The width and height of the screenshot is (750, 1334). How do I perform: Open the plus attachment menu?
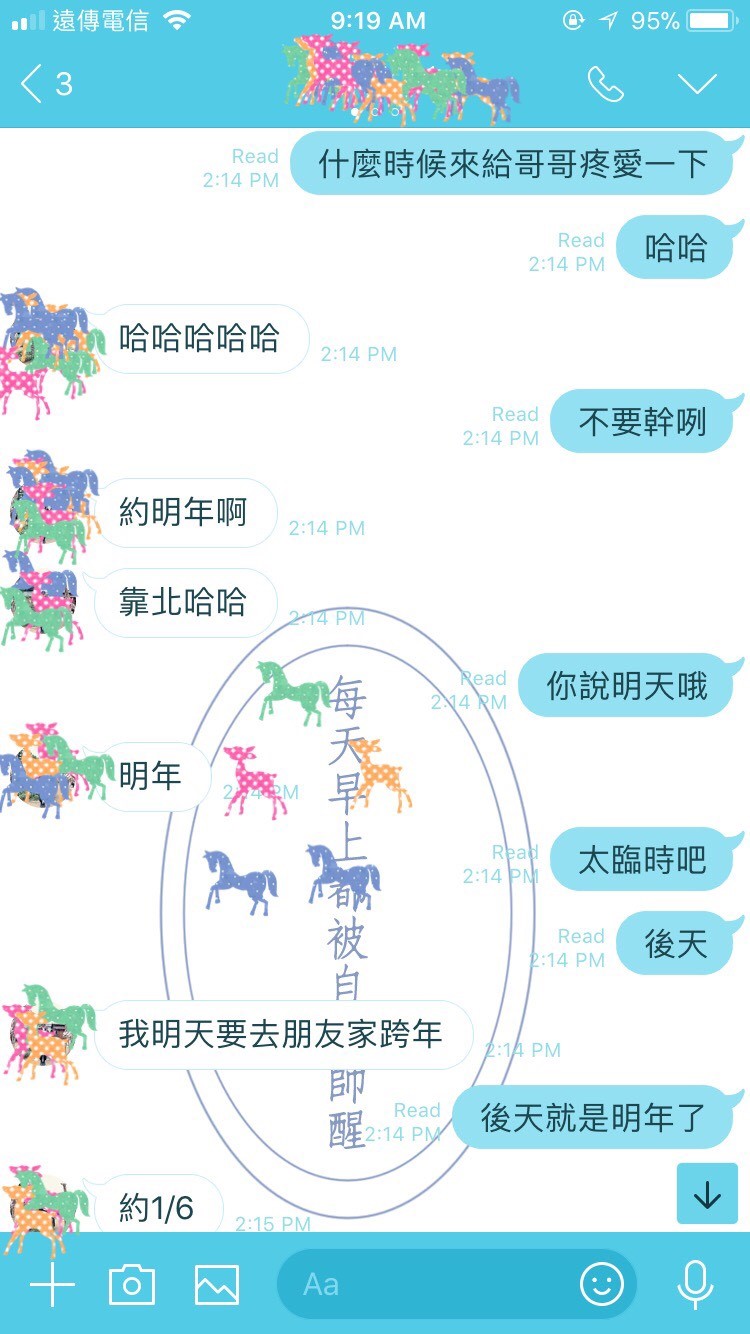tap(52, 1284)
